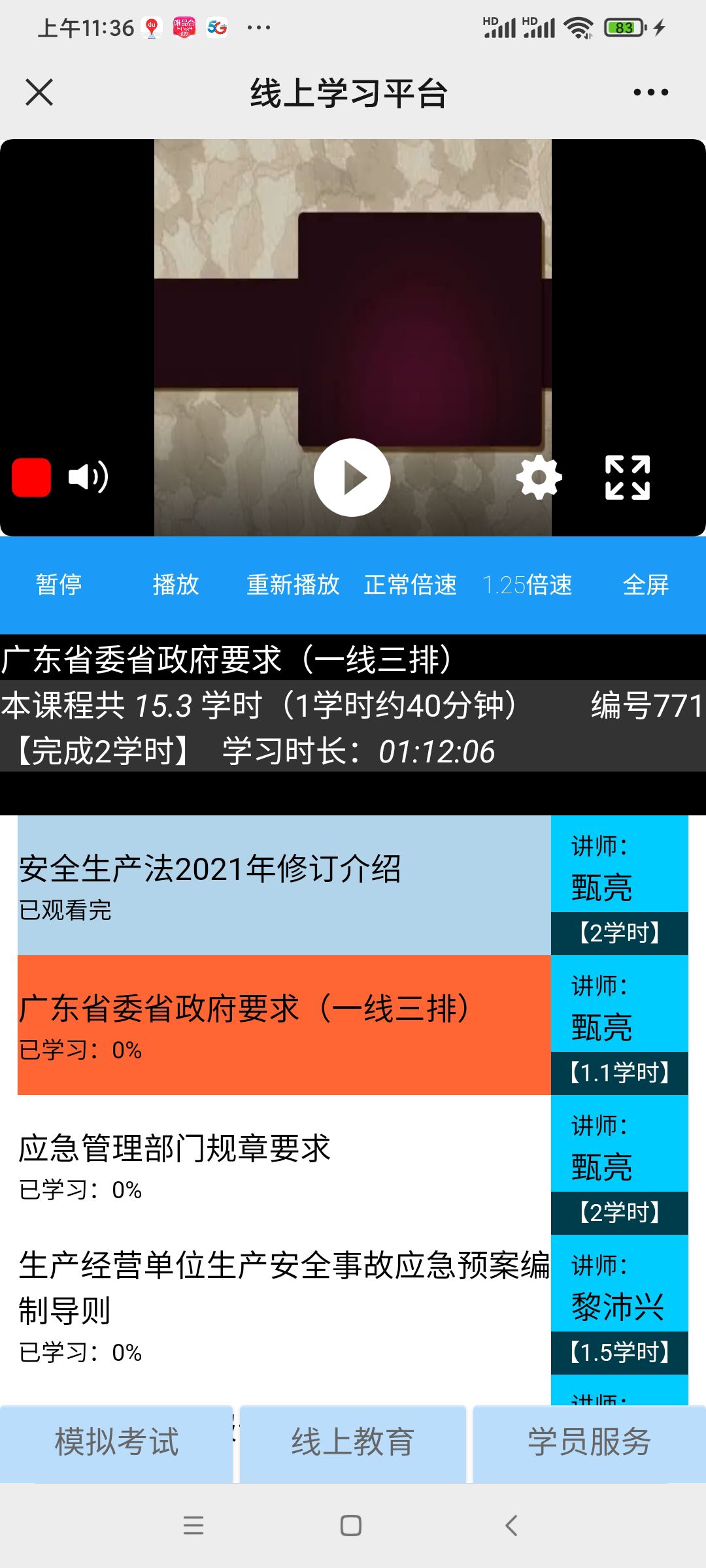Image resolution: width=706 pixels, height=1568 pixels.
Task: Open the three-dot overflow menu
Action: [650, 92]
